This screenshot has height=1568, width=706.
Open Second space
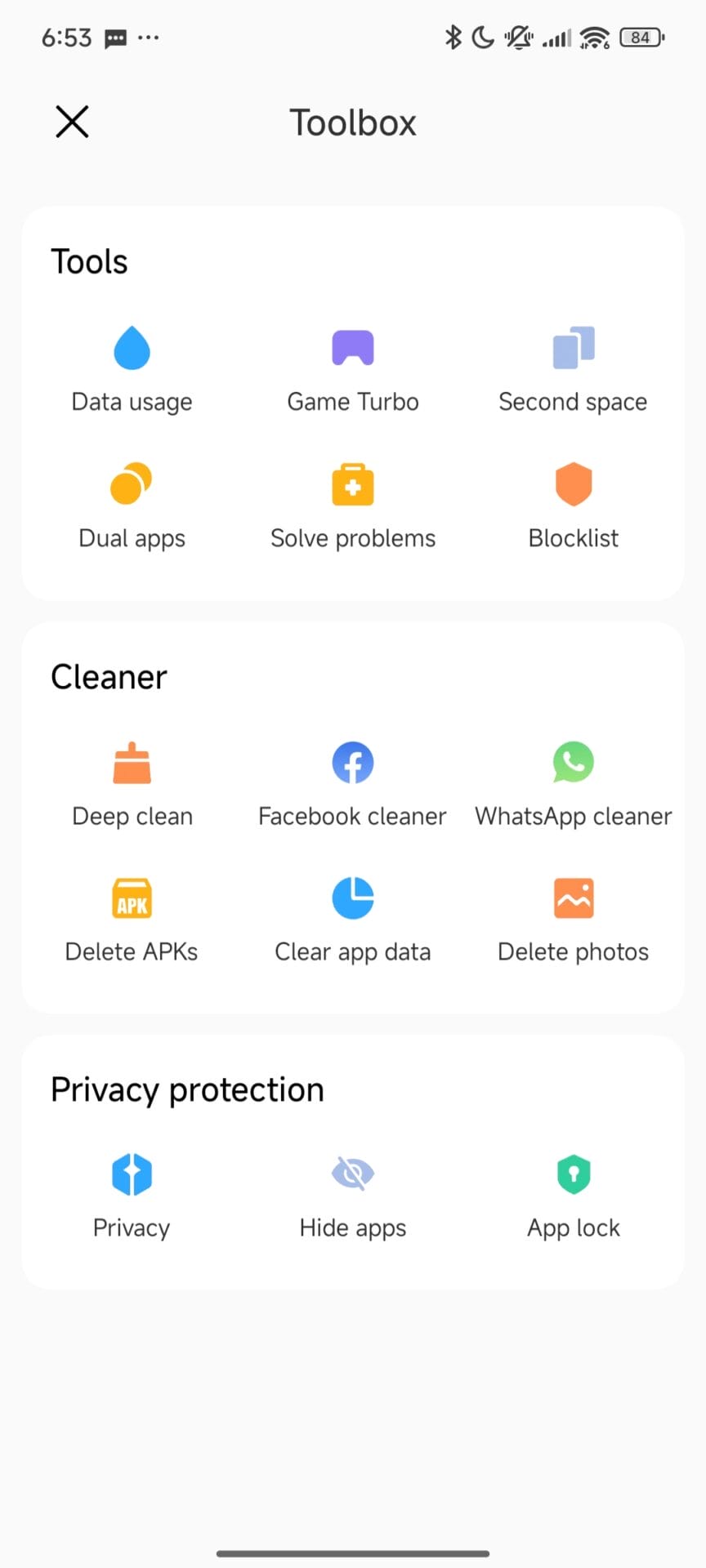click(574, 367)
